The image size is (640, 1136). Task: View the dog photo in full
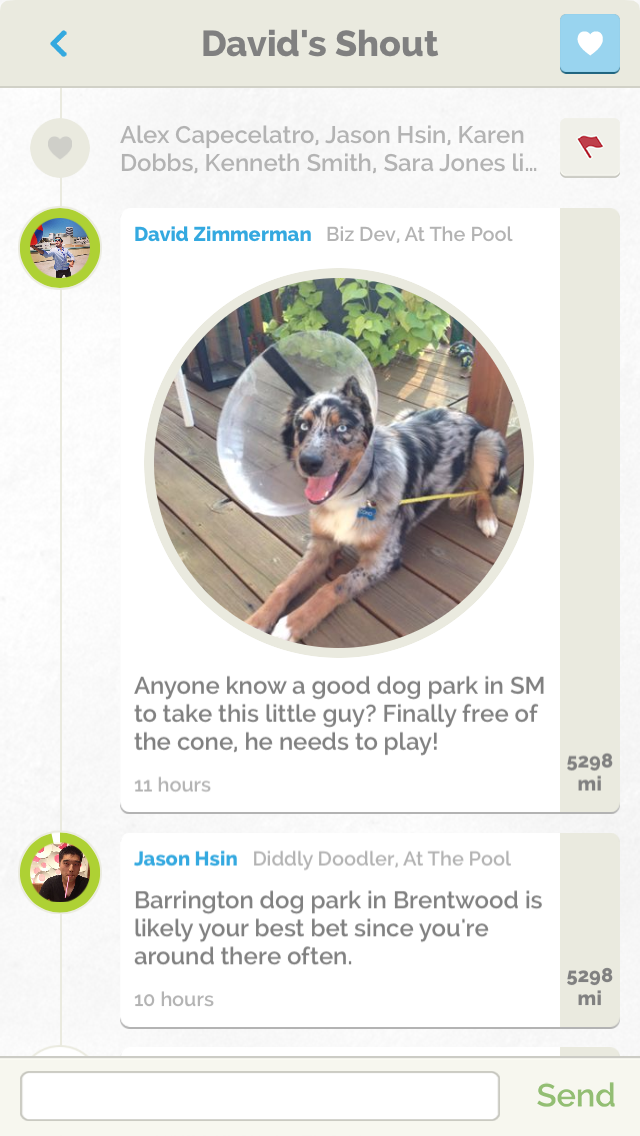coord(339,463)
